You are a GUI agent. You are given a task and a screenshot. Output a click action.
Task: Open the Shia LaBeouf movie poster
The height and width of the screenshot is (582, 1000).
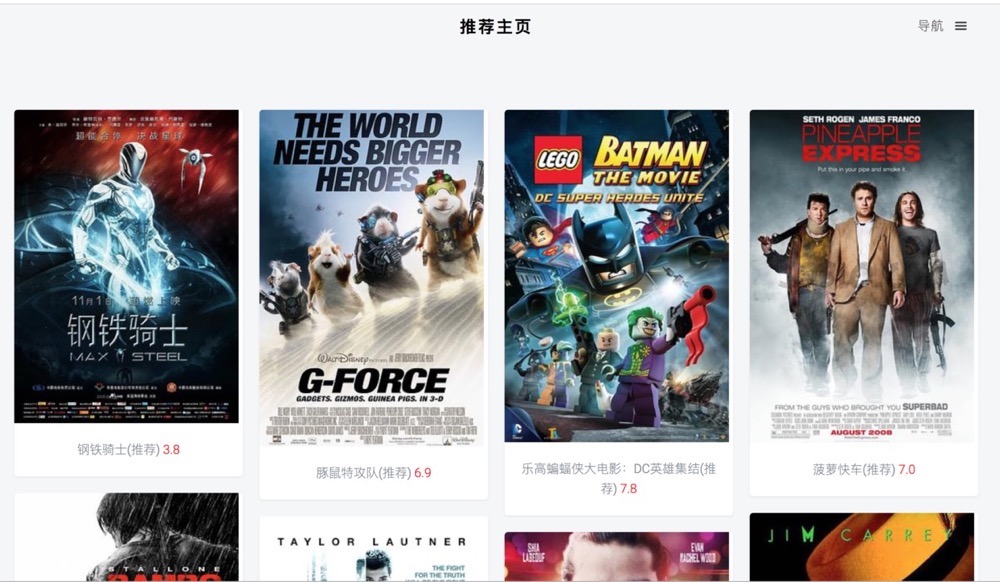point(617,556)
